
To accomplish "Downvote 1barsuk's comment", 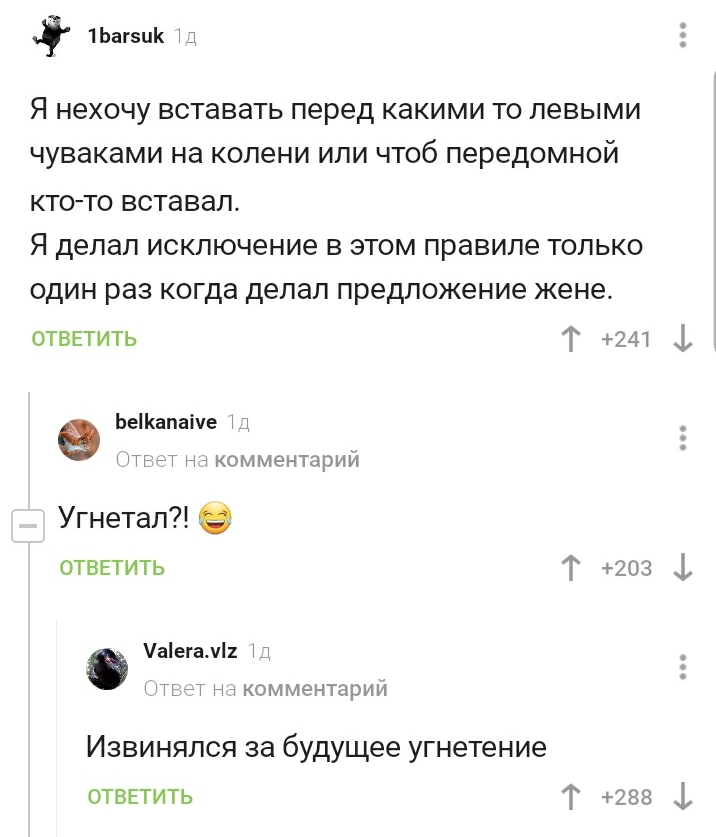I will point(683,339).
